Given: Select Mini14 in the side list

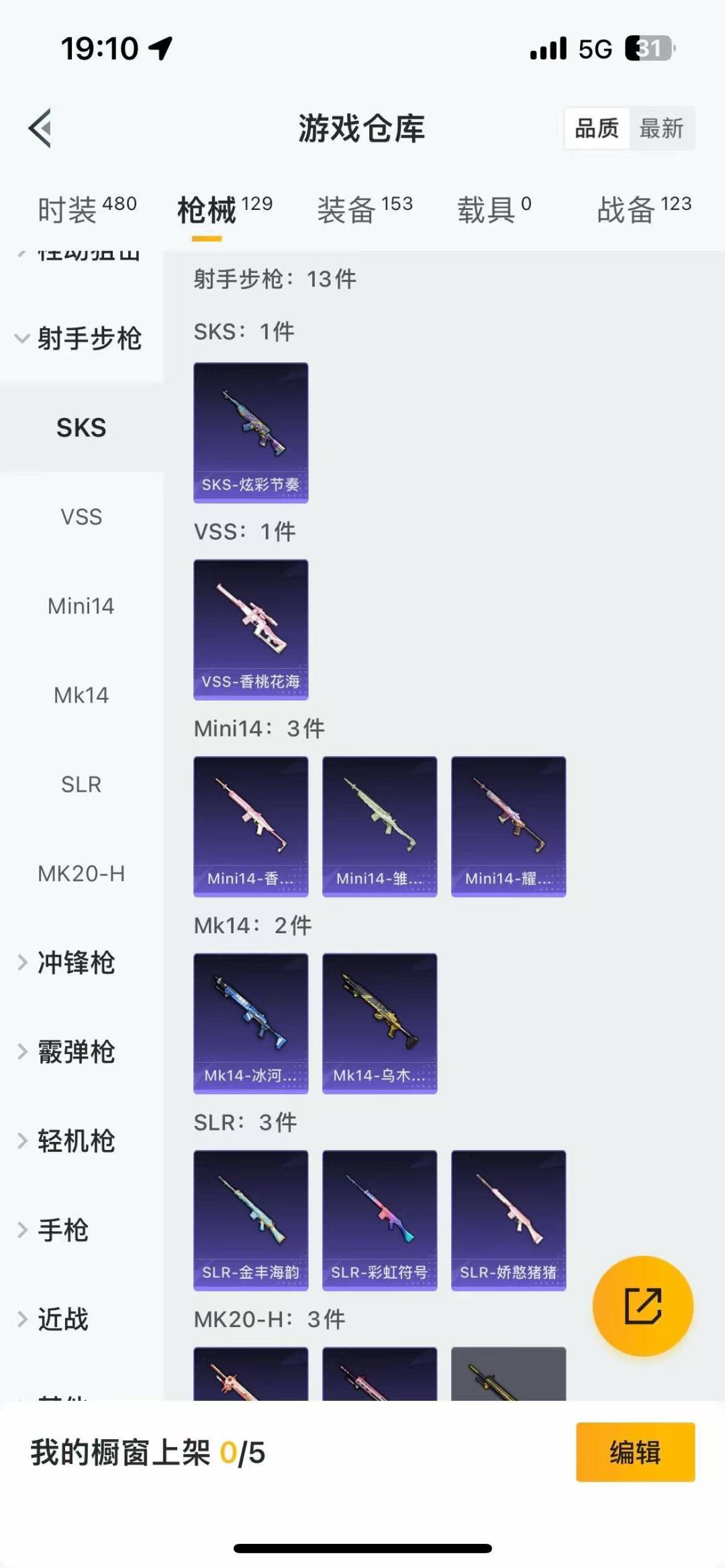Looking at the screenshot, I should point(81,606).
